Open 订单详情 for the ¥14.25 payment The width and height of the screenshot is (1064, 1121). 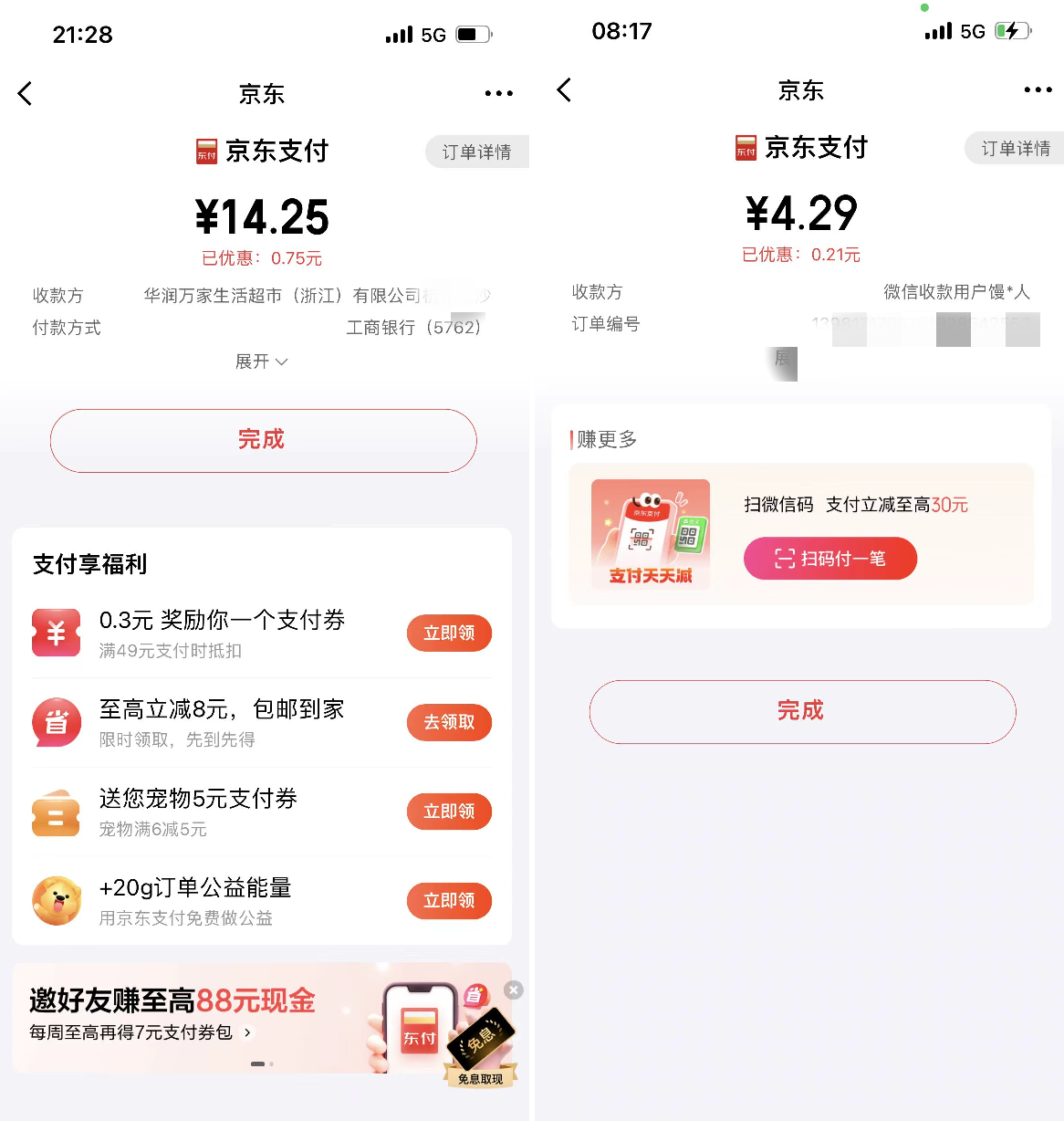pos(476,152)
